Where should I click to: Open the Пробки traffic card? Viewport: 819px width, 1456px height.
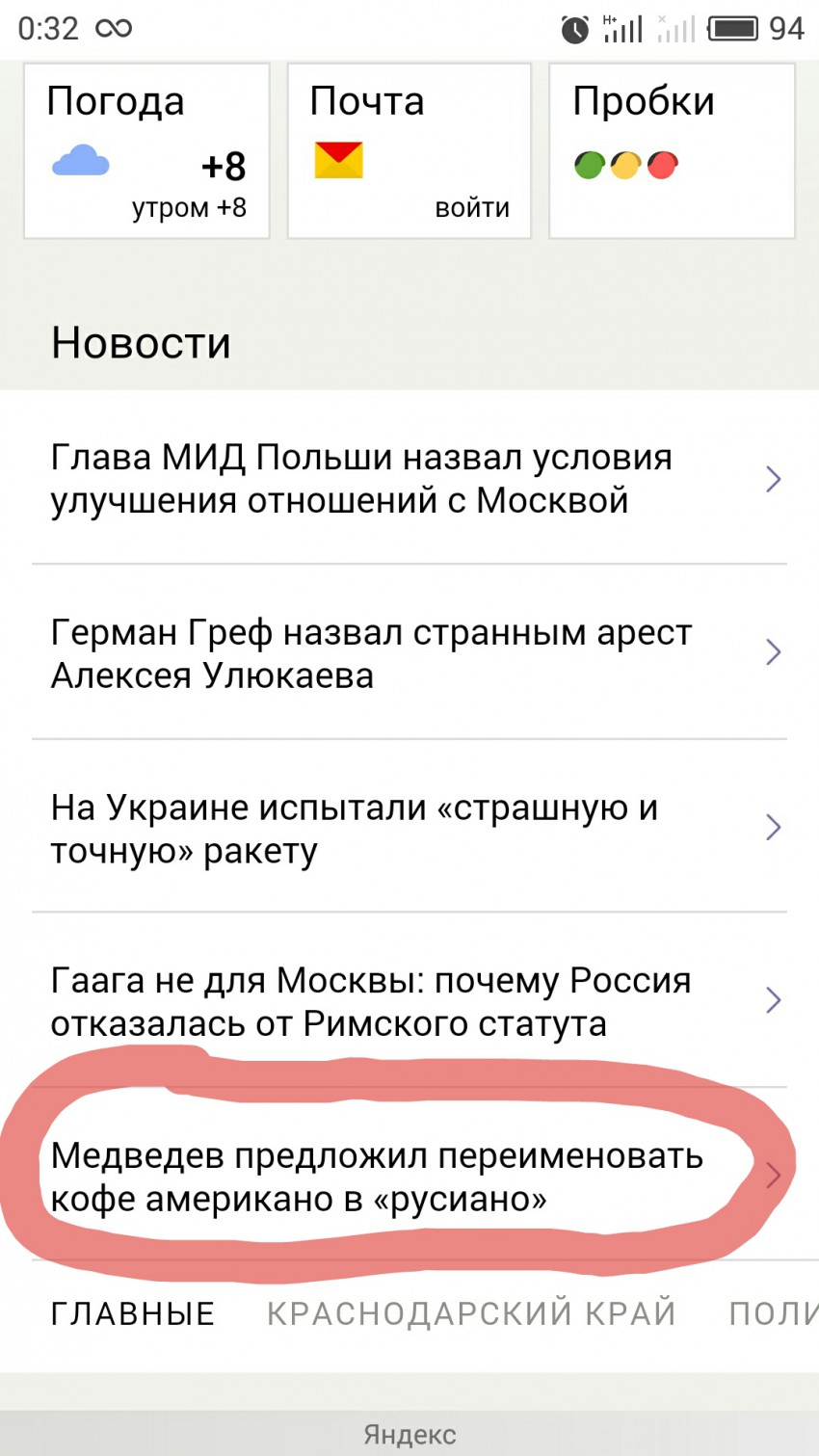[x=672, y=151]
